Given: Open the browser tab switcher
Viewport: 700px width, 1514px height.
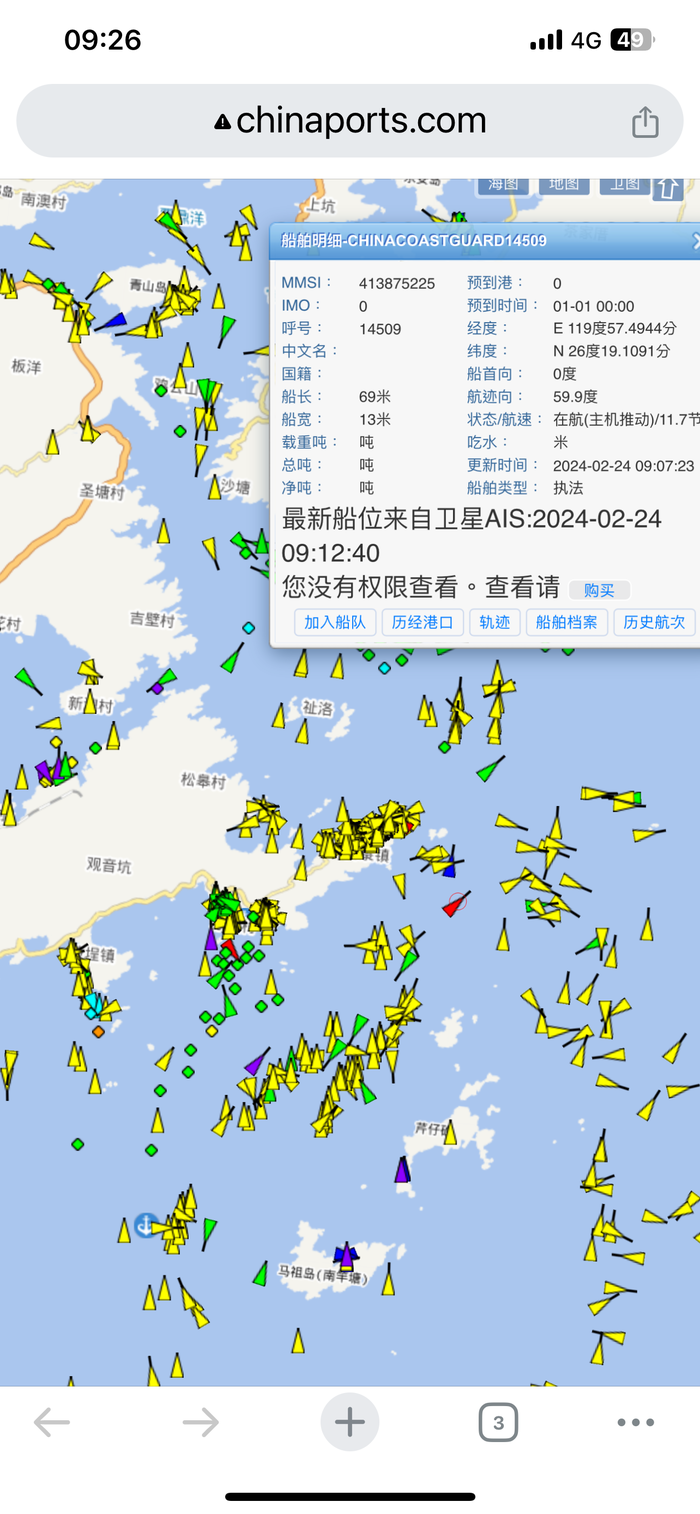Looking at the screenshot, I should tap(498, 1422).
